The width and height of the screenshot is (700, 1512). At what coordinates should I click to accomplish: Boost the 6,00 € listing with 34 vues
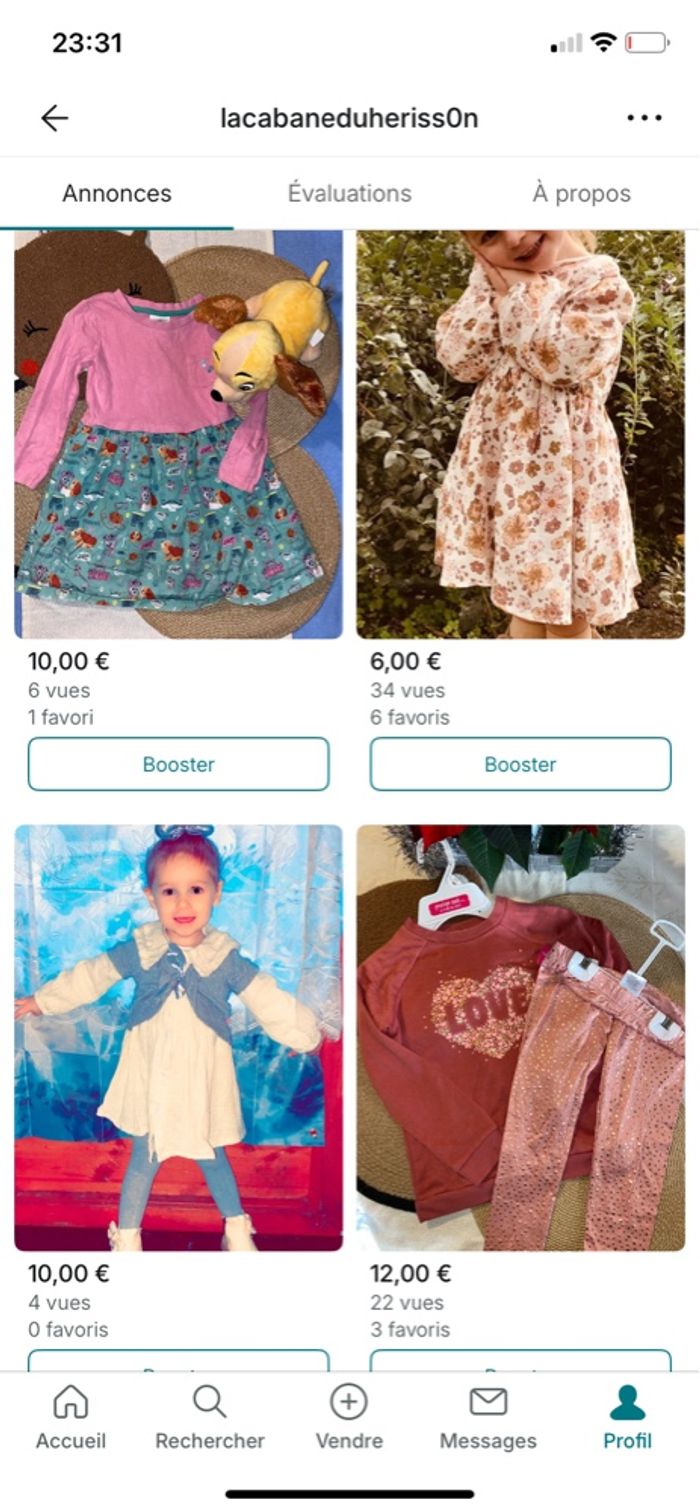pos(520,764)
